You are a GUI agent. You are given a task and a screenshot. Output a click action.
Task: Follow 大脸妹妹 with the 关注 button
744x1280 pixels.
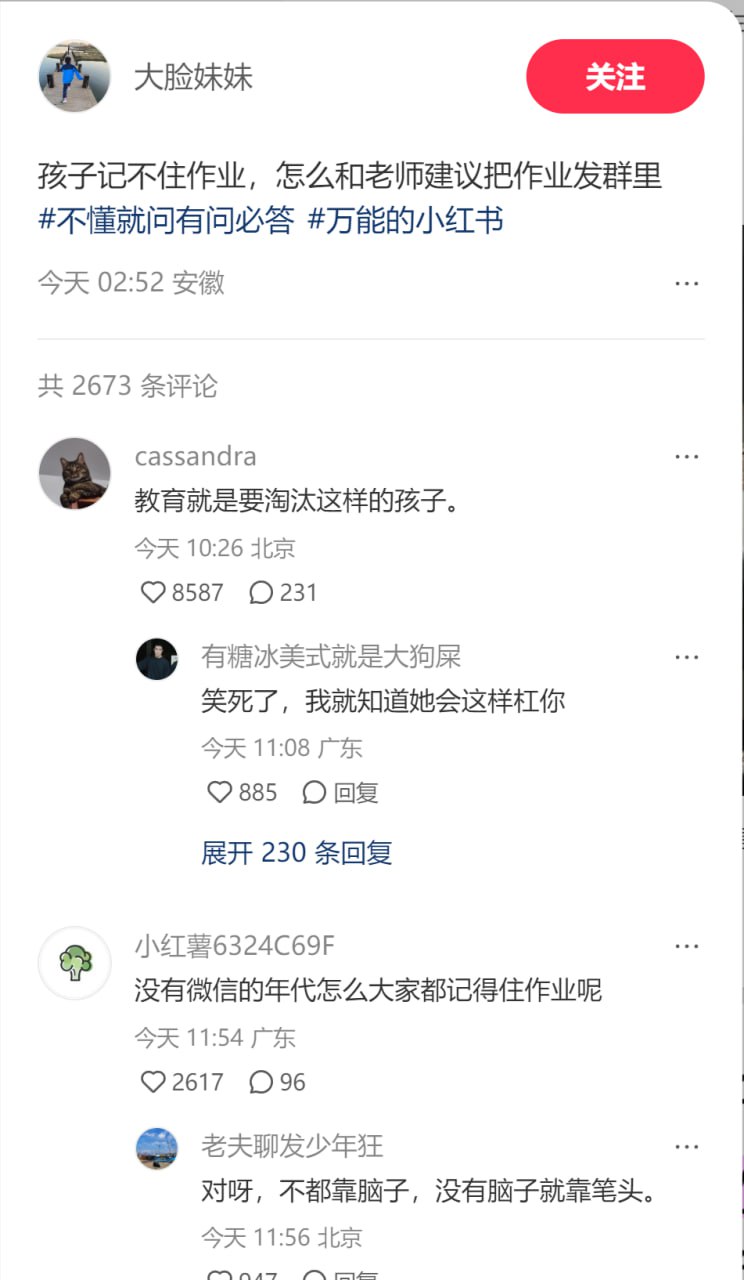click(x=615, y=76)
